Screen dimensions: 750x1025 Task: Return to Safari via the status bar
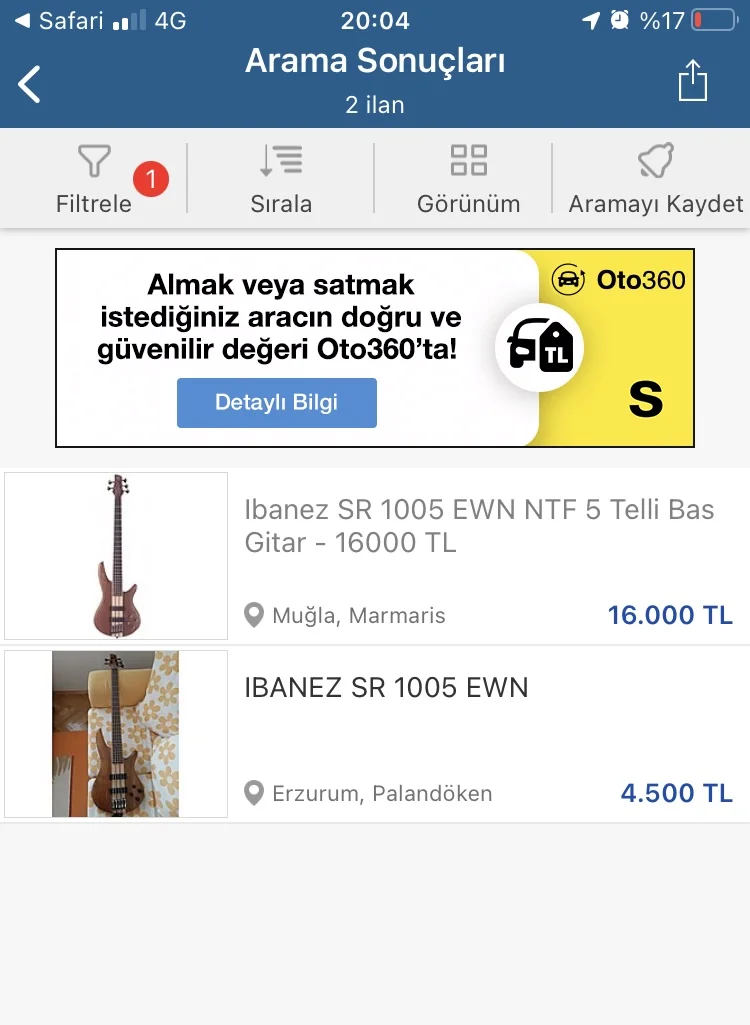pyautogui.click(x=58, y=20)
